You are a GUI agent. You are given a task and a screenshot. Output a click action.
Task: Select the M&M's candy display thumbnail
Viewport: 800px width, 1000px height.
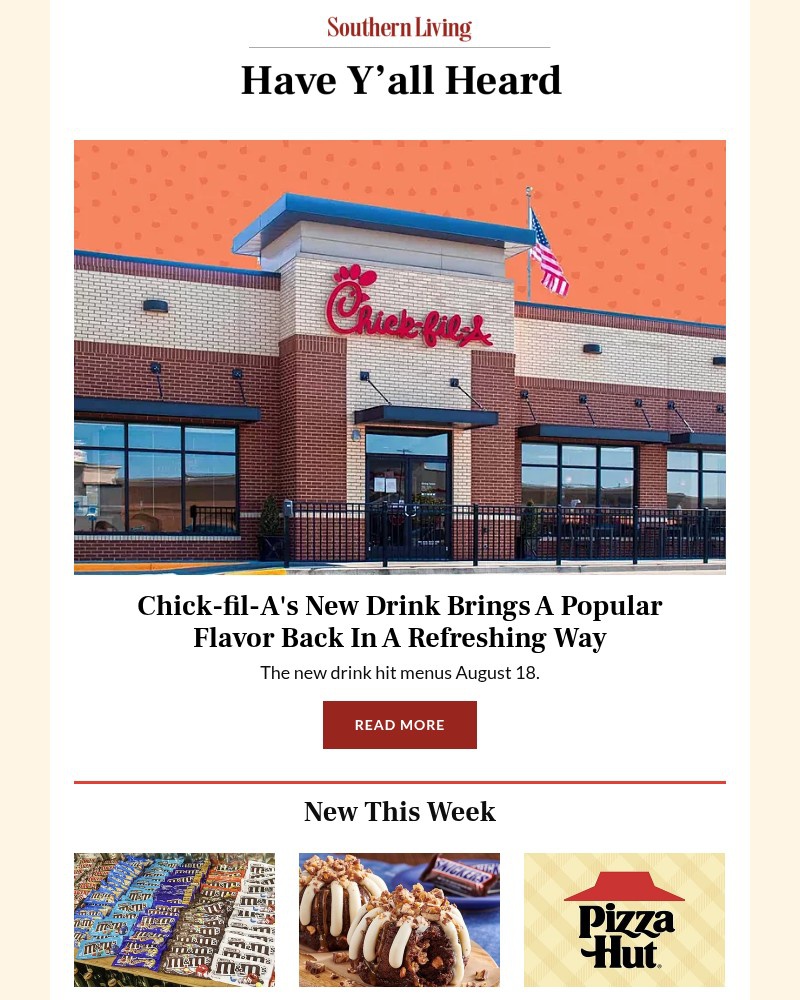tap(174, 919)
